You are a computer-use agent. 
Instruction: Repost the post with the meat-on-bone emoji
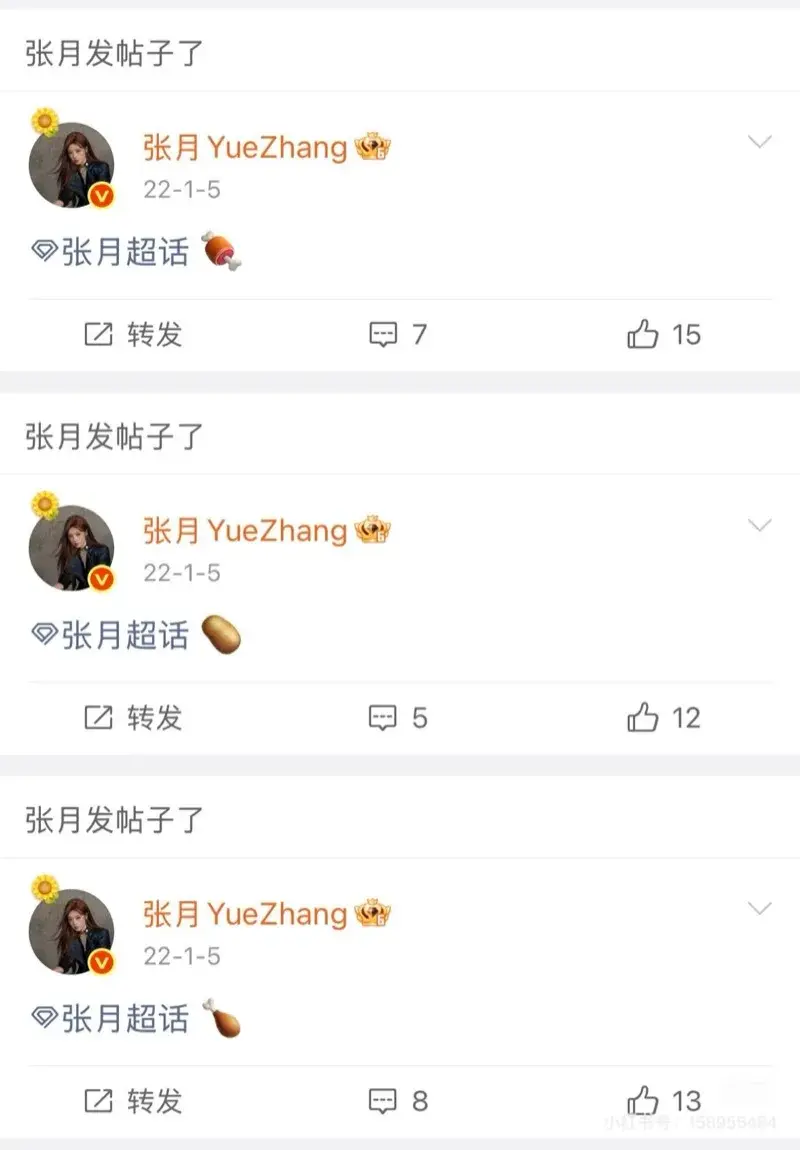(x=133, y=334)
